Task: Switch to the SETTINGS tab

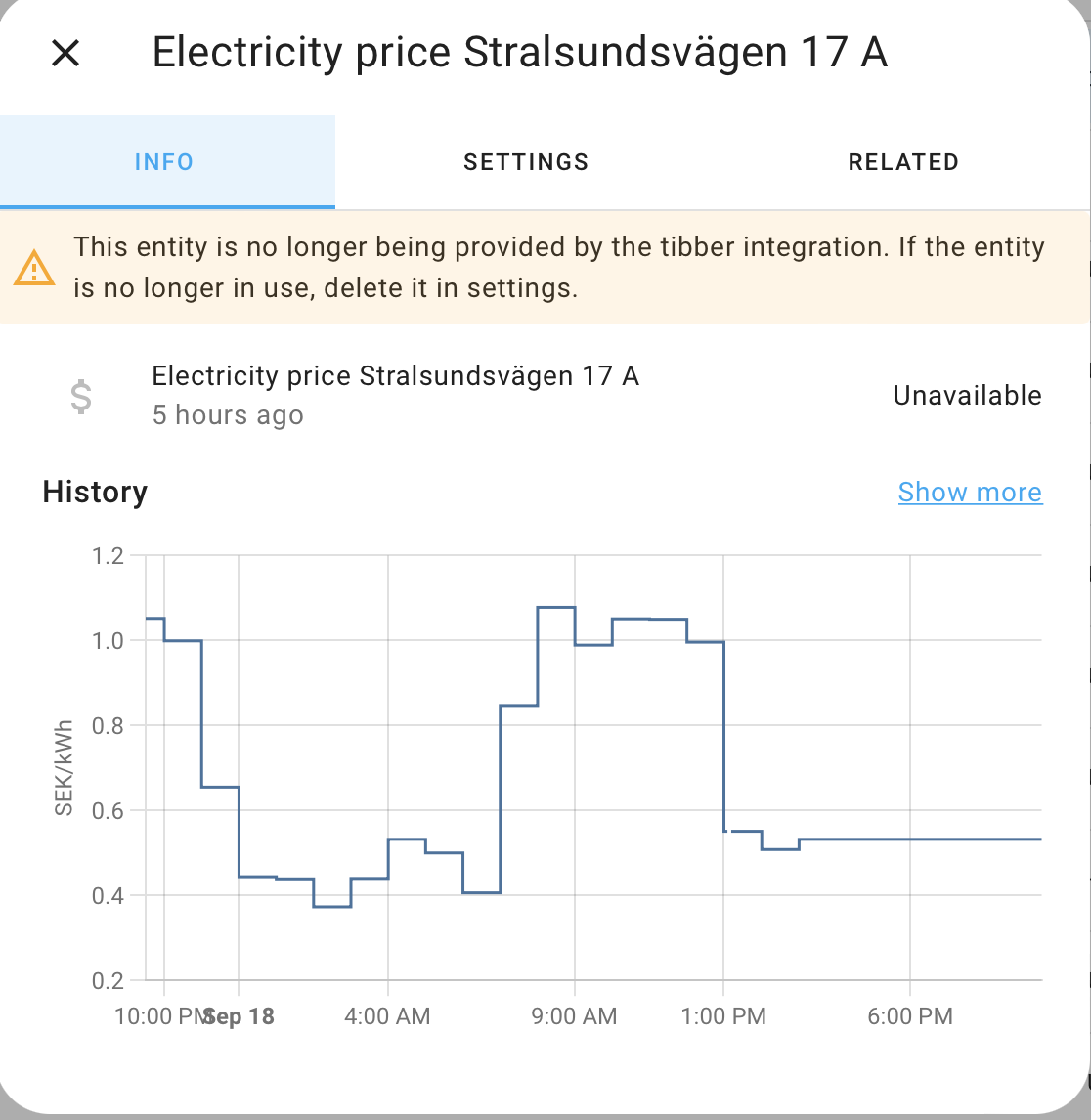Action: tap(525, 162)
